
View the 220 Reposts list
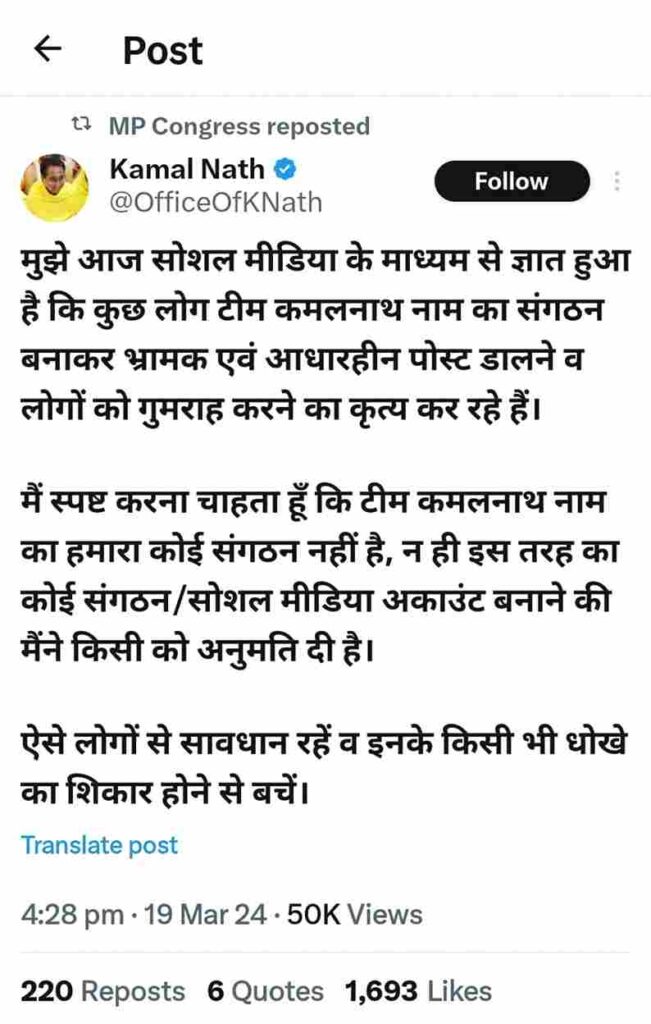103,991
